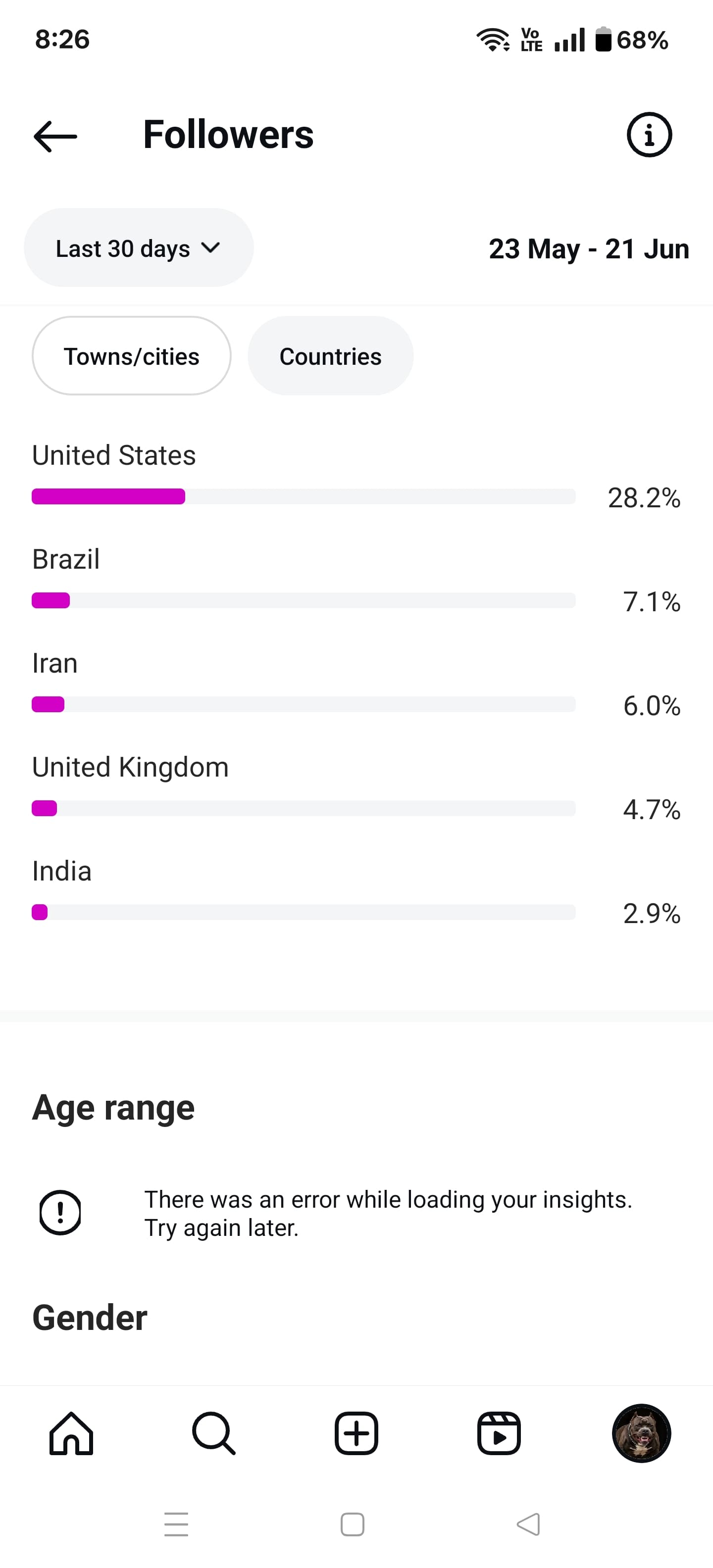Open the Reels tab
The height and width of the screenshot is (1568, 713).
[x=499, y=1433]
